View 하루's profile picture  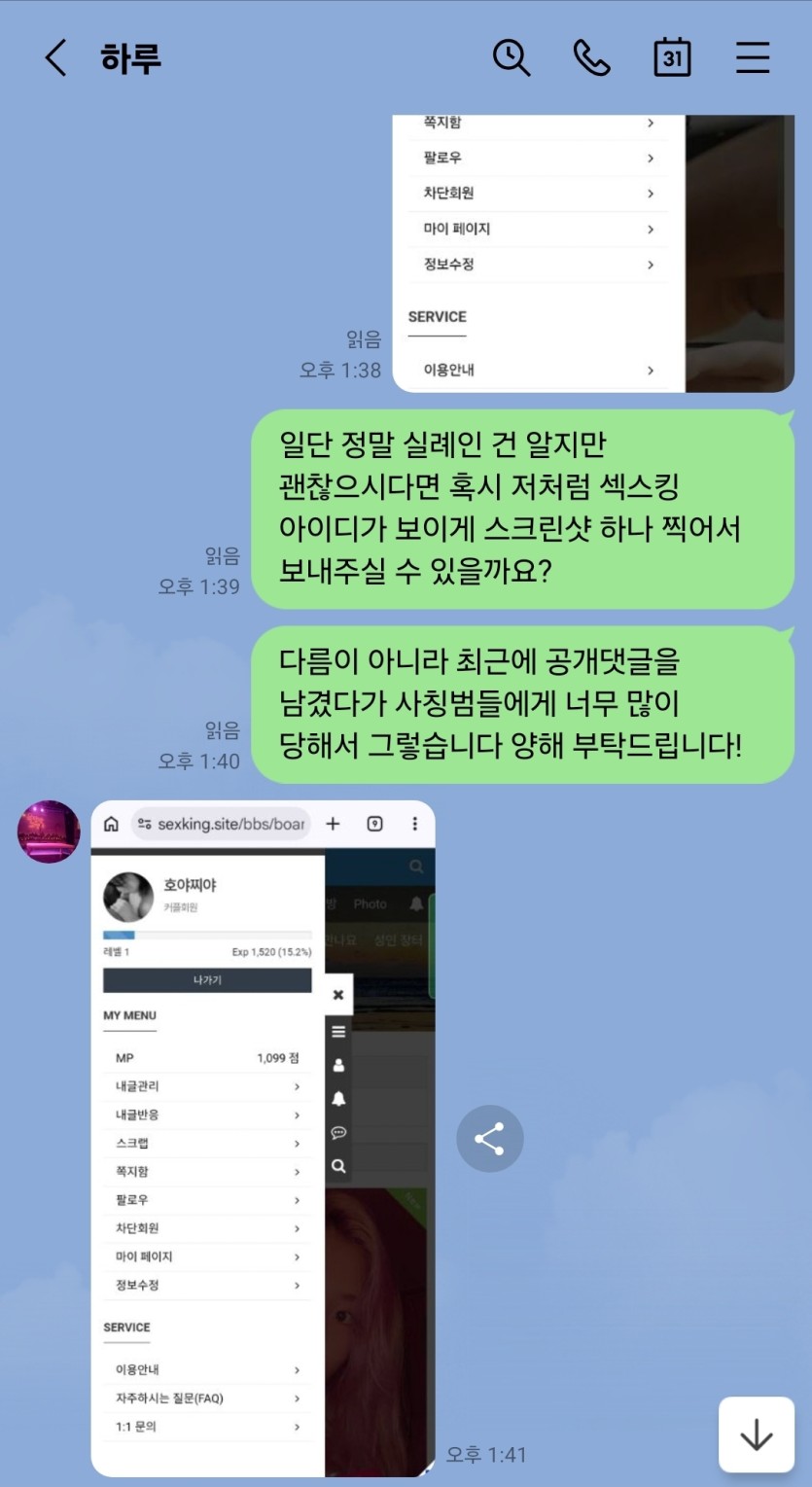pos(49,832)
